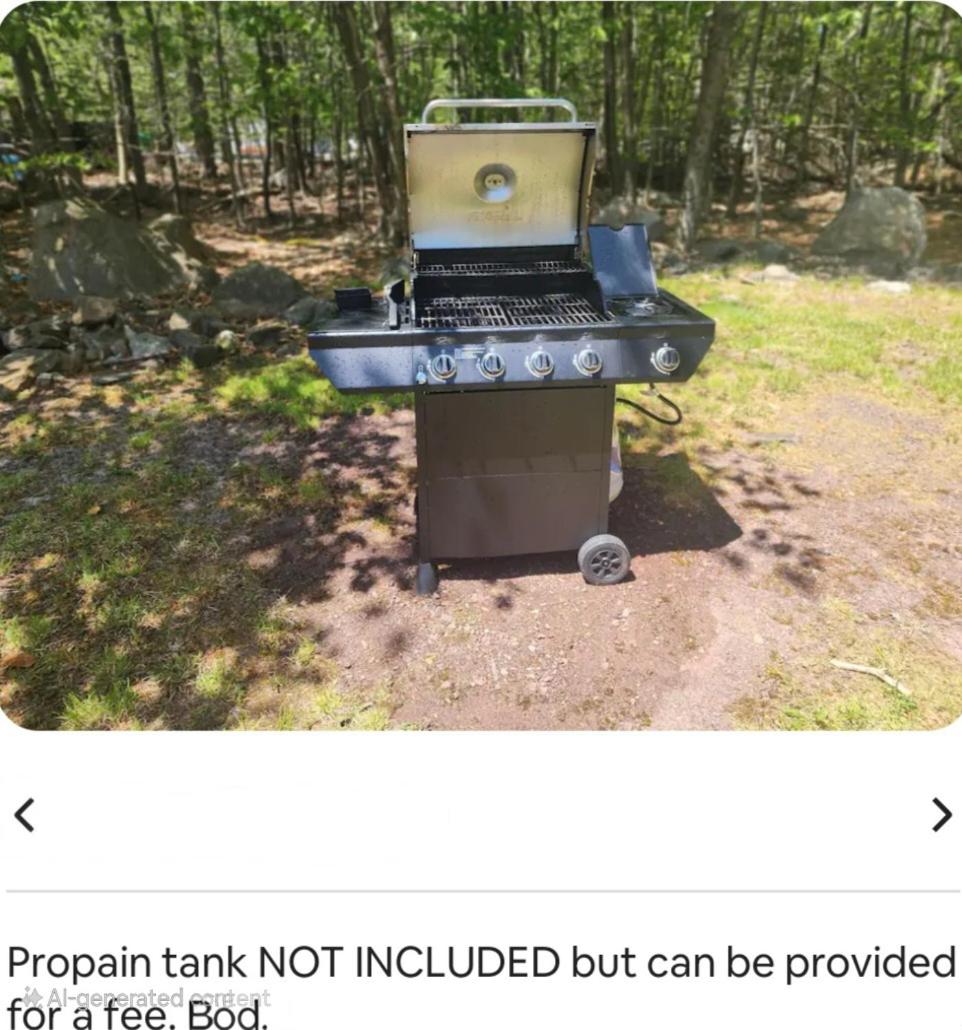This screenshot has width=962, height=1030.
Task: Open the grill photo full screen
Action: point(481,365)
